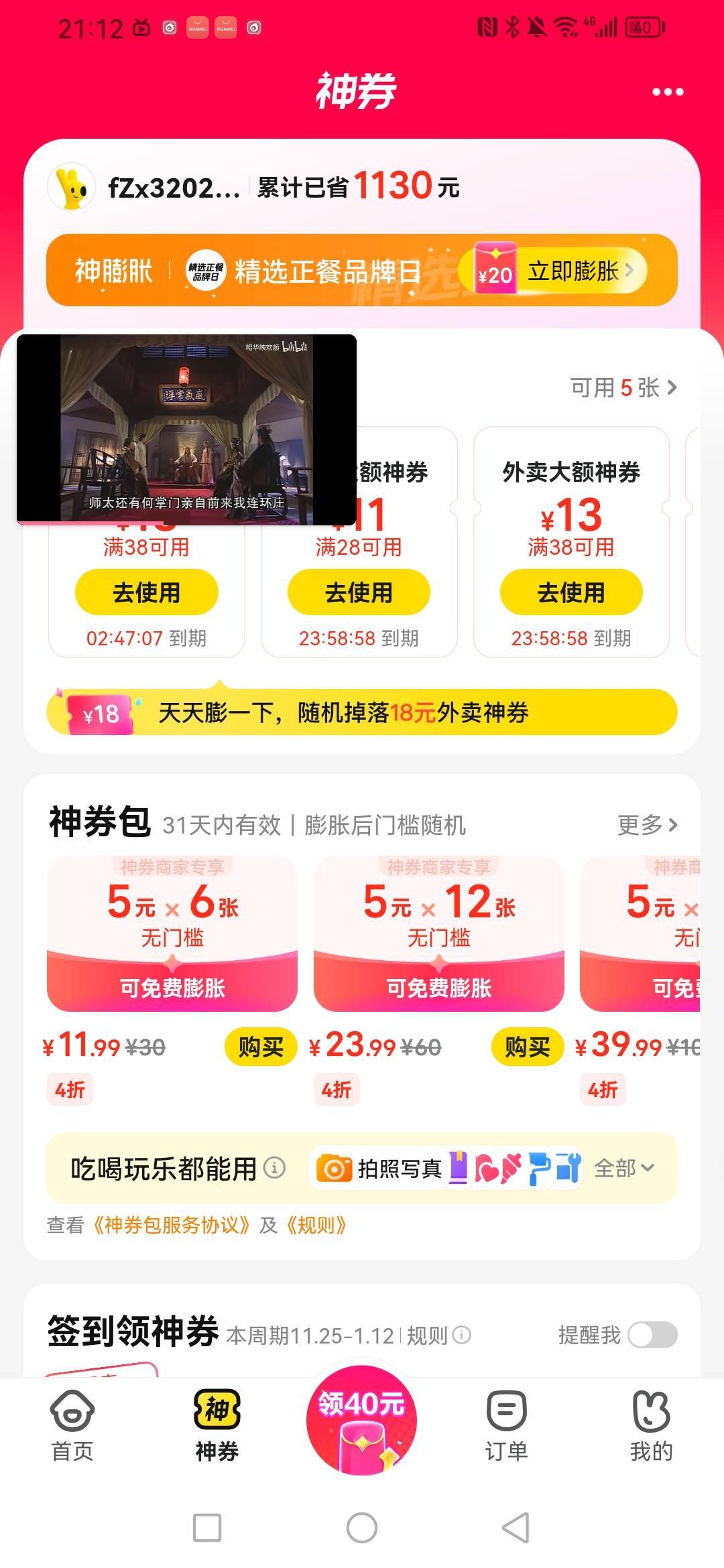724x1568 pixels.
Task: Open the 可用5张 coupon list
Action: tap(623, 387)
